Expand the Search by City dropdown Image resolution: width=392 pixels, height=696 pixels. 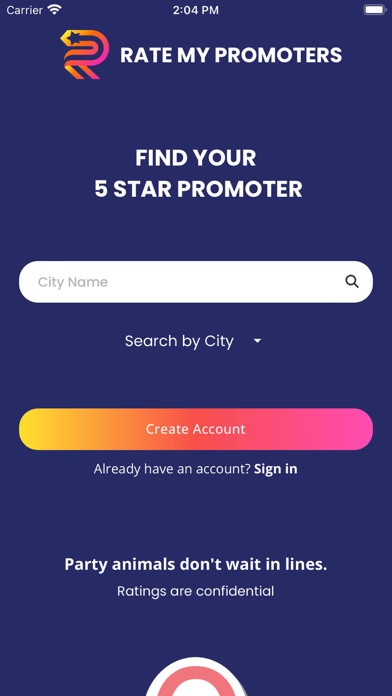(194, 341)
